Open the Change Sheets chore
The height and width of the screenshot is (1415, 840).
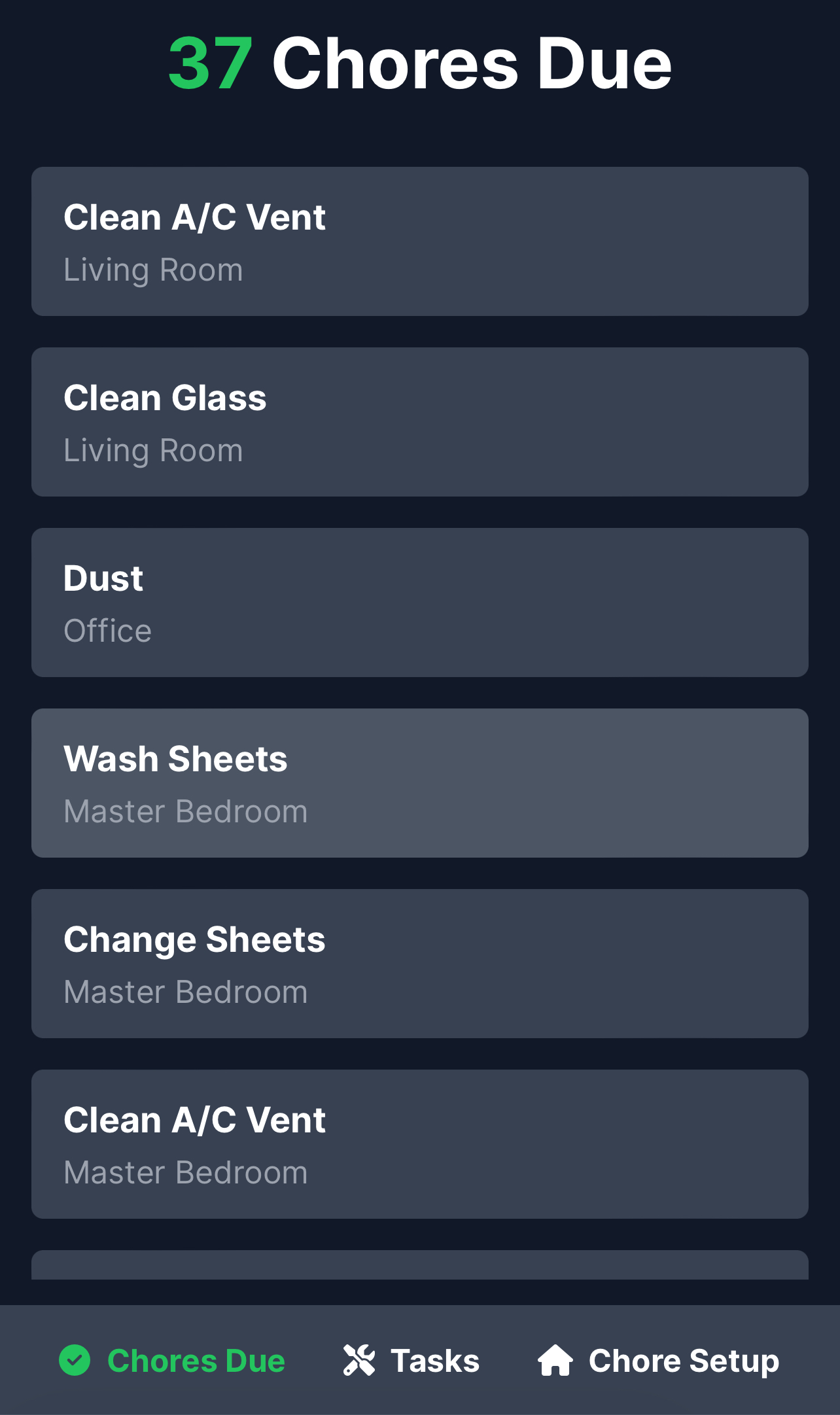pos(420,964)
